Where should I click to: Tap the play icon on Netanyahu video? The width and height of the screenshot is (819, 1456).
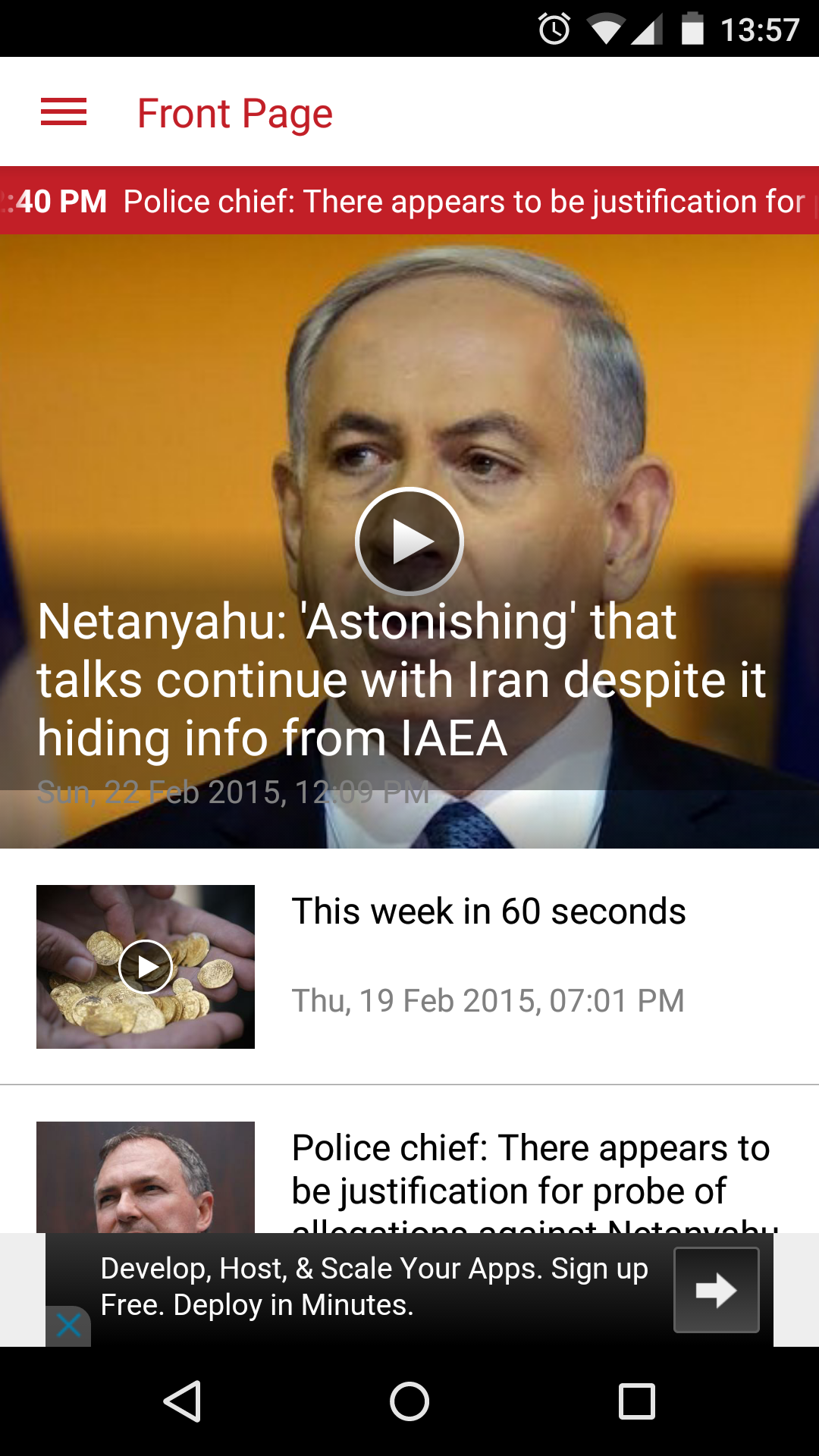[408, 541]
